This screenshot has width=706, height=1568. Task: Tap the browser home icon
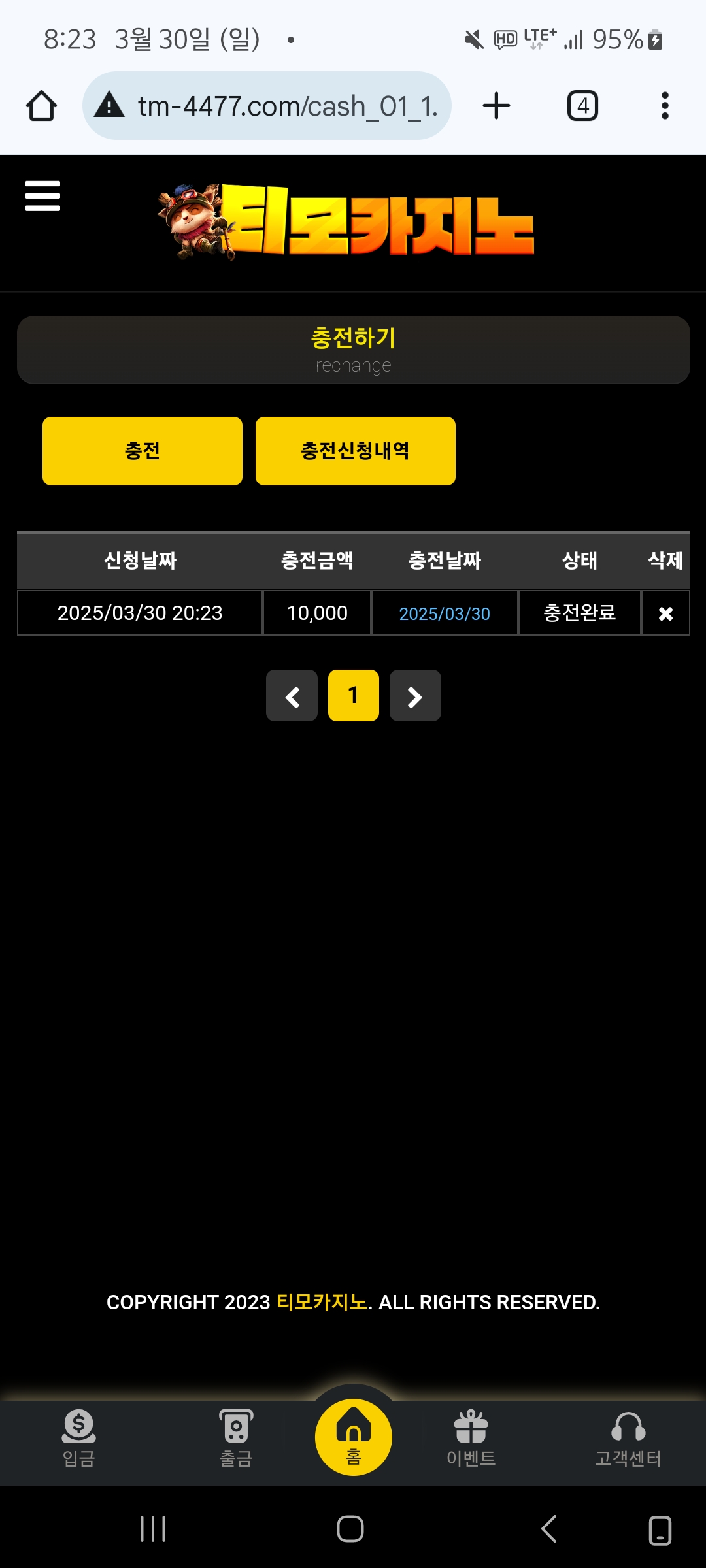pos(41,106)
